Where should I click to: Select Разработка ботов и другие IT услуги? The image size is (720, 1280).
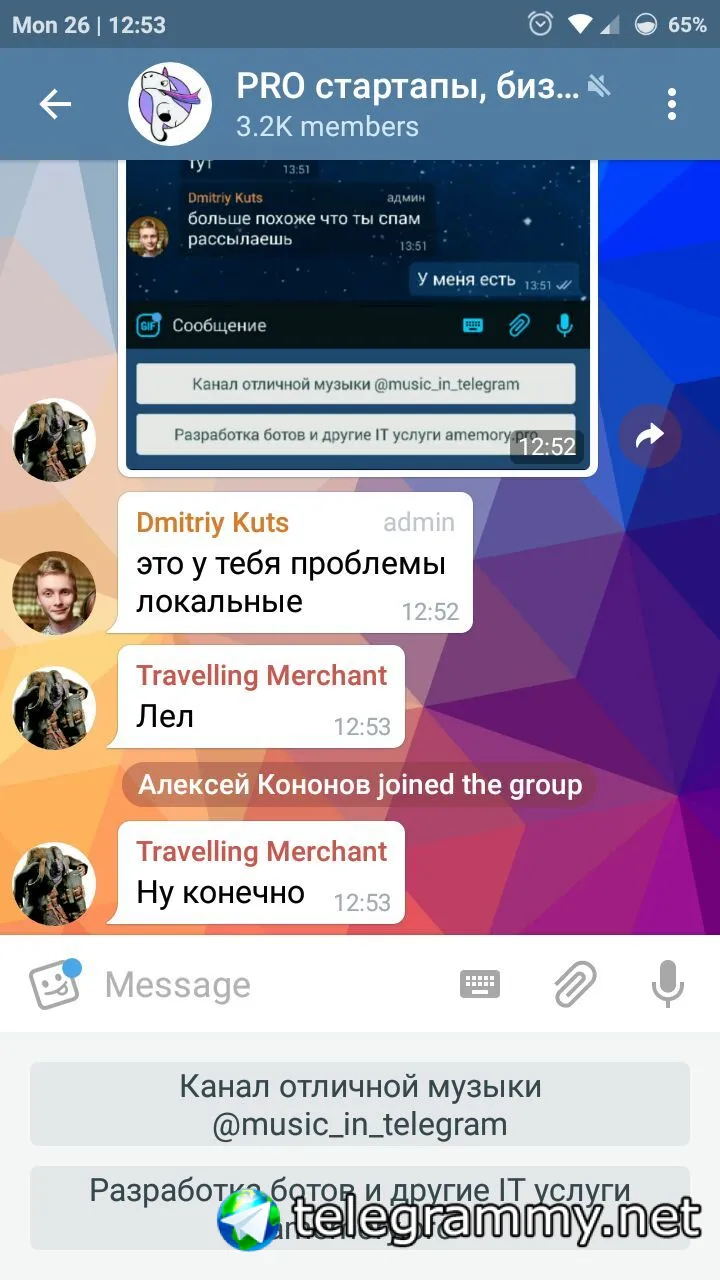[360, 1207]
